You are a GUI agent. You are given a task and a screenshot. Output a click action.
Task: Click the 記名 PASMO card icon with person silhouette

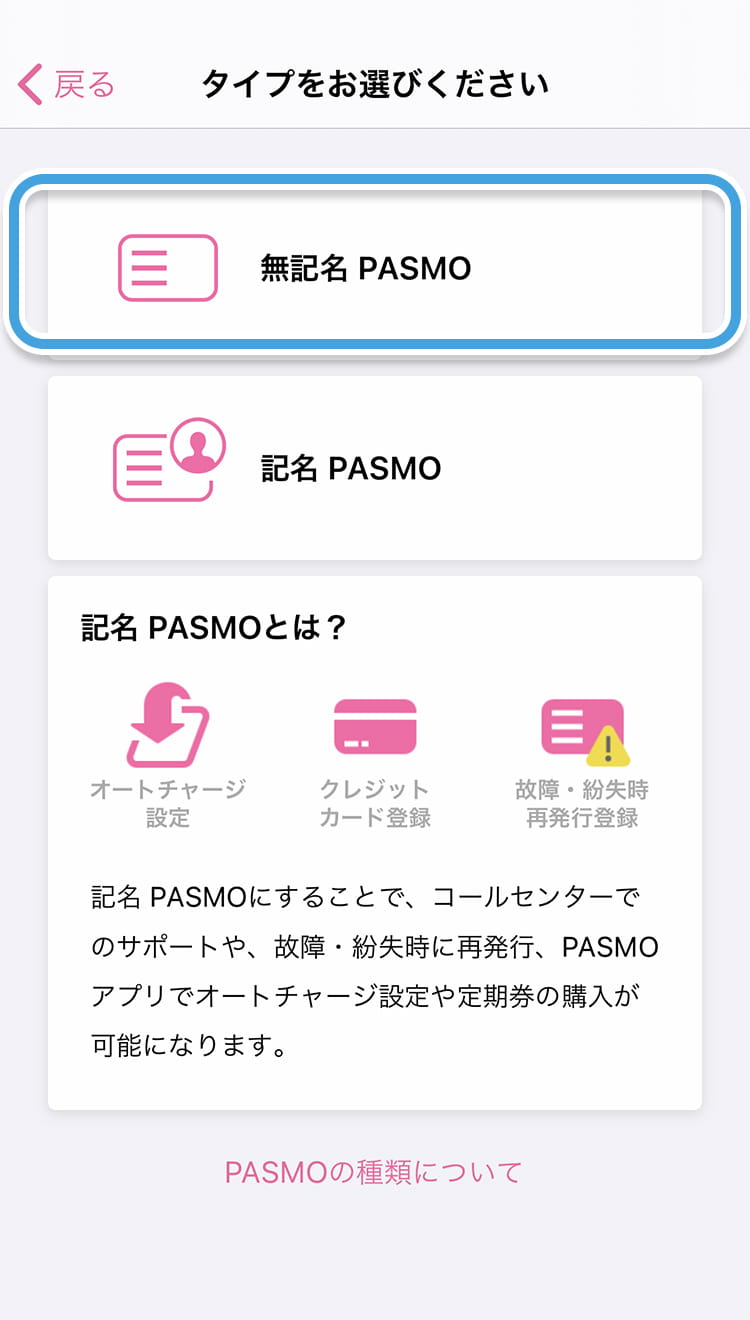[x=167, y=467]
